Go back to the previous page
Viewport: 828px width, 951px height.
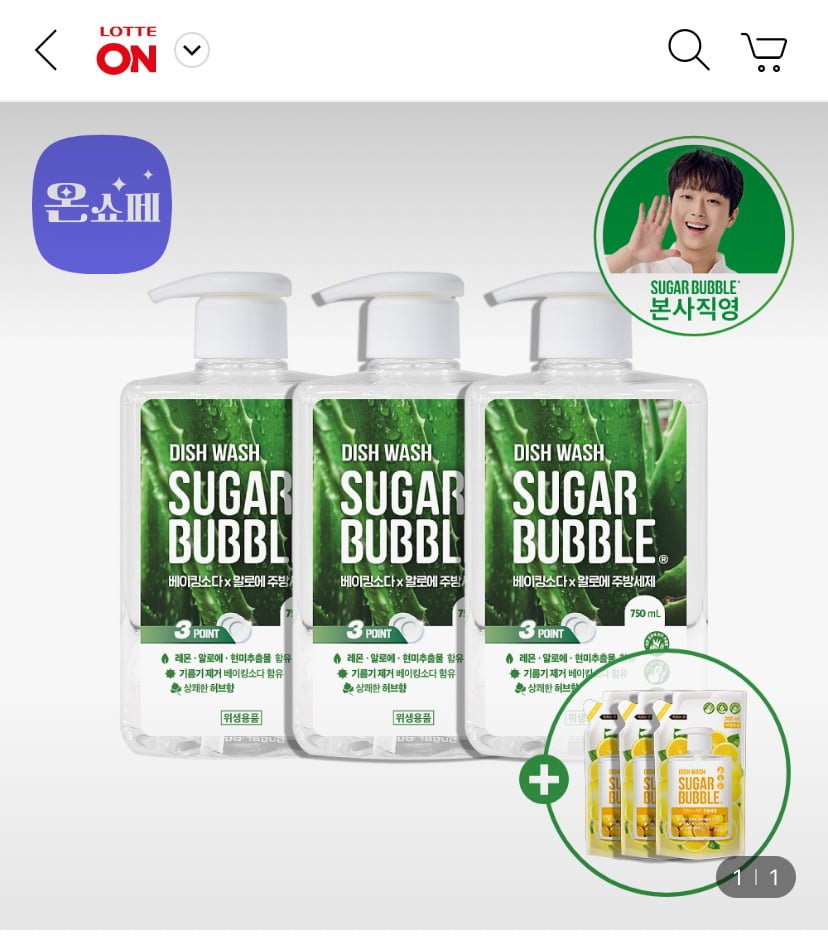click(x=46, y=50)
